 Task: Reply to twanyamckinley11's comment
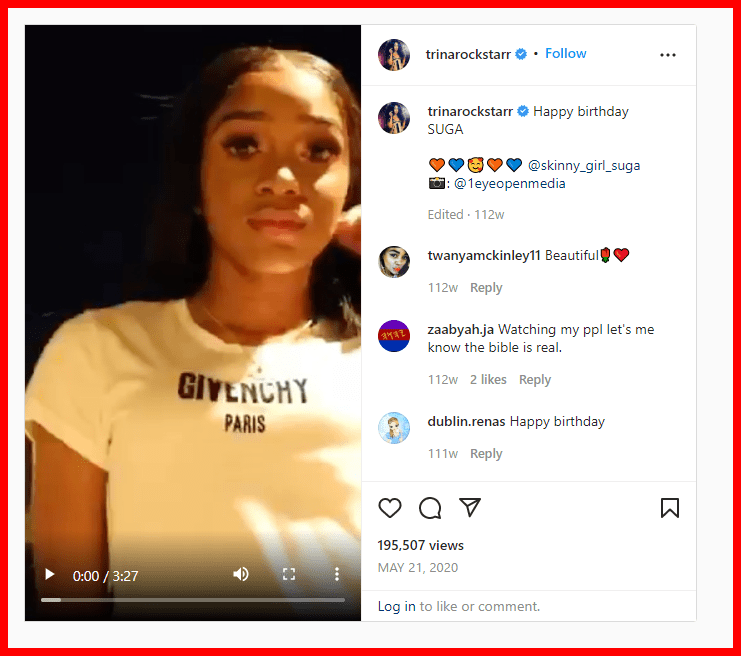click(x=486, y=288)
